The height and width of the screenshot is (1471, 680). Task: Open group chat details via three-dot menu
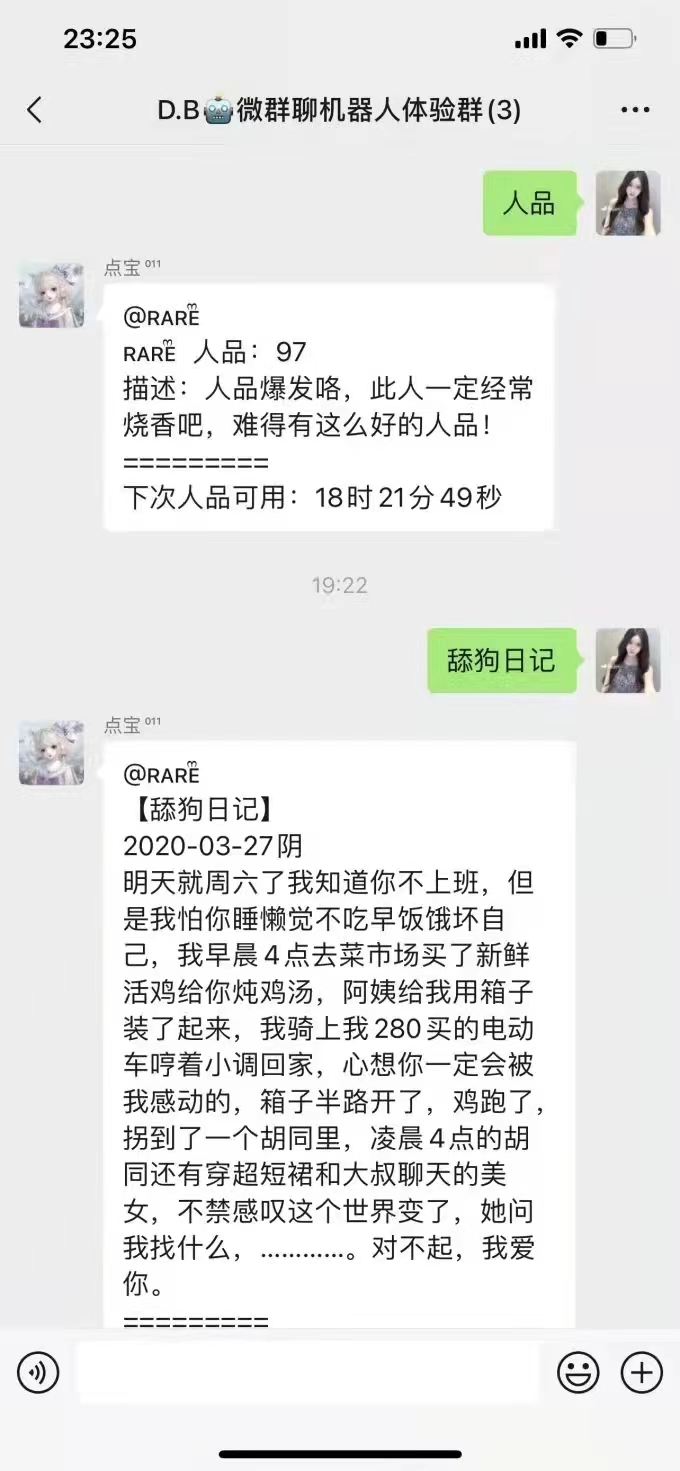635,110
